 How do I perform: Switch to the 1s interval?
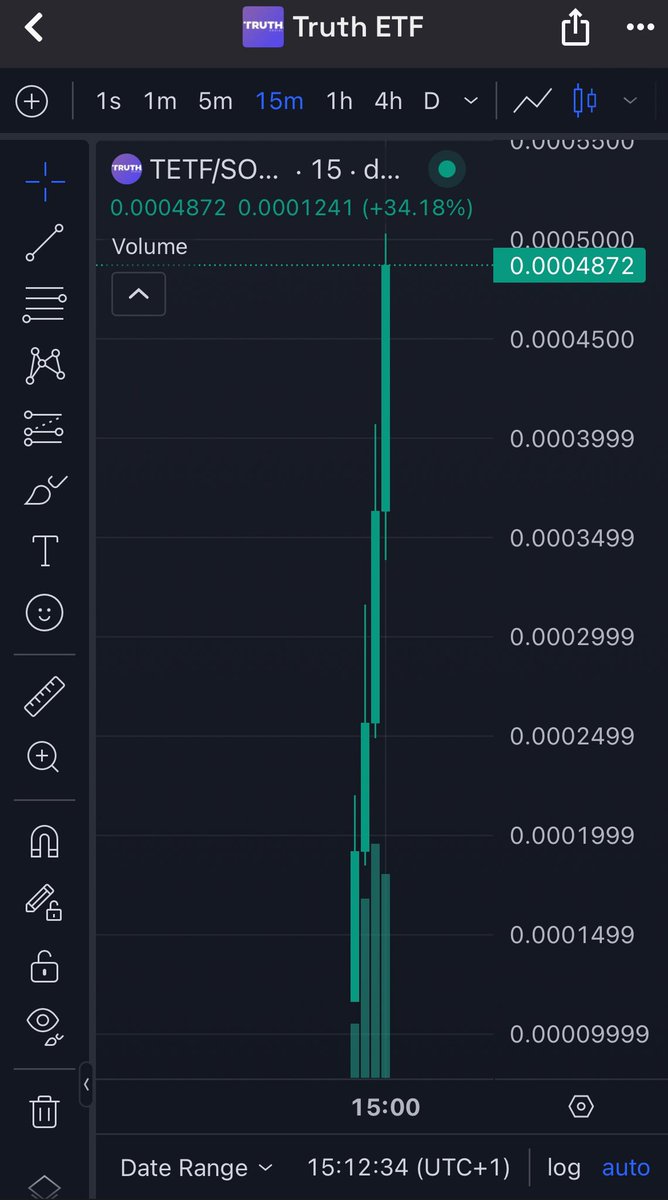click(x=108, y=101)
